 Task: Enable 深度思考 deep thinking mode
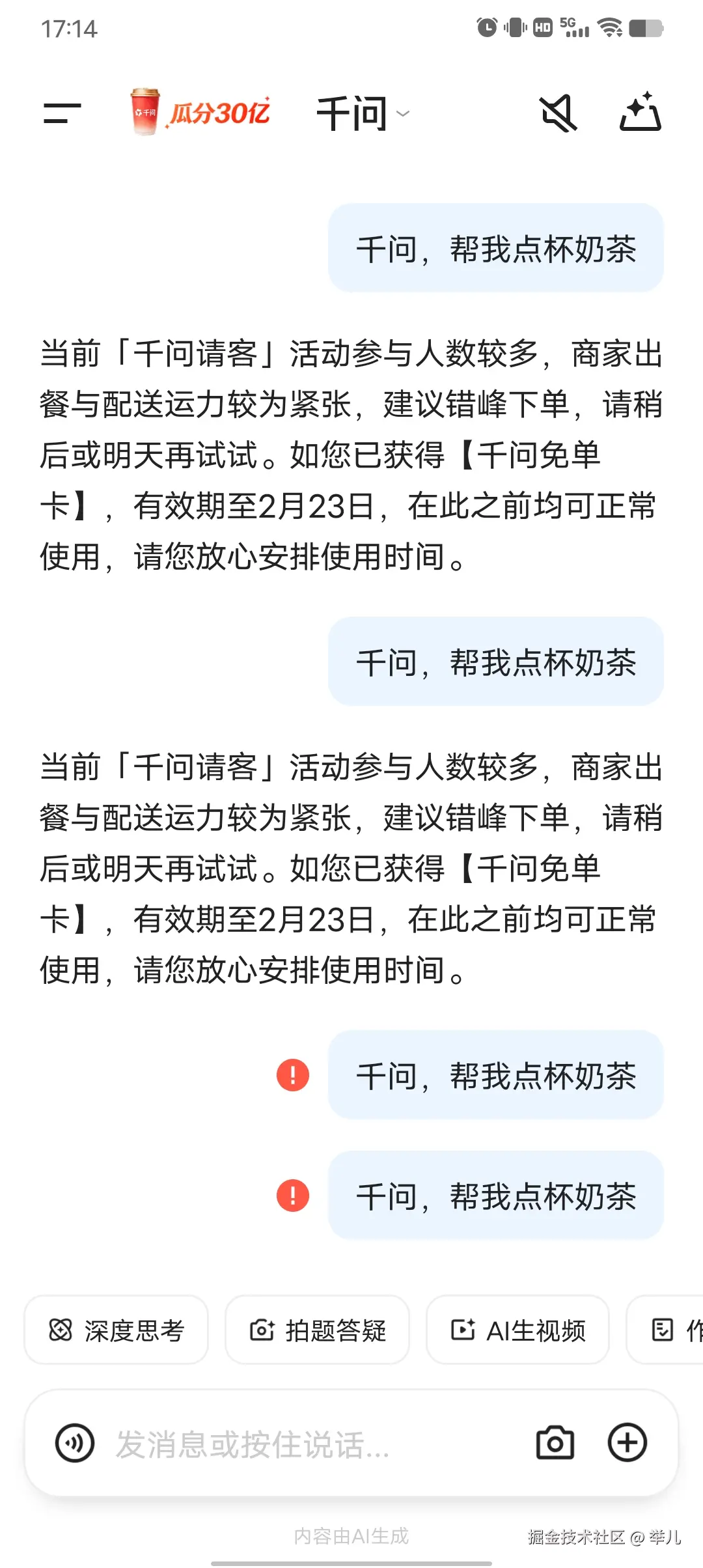tap(116, 1330)
